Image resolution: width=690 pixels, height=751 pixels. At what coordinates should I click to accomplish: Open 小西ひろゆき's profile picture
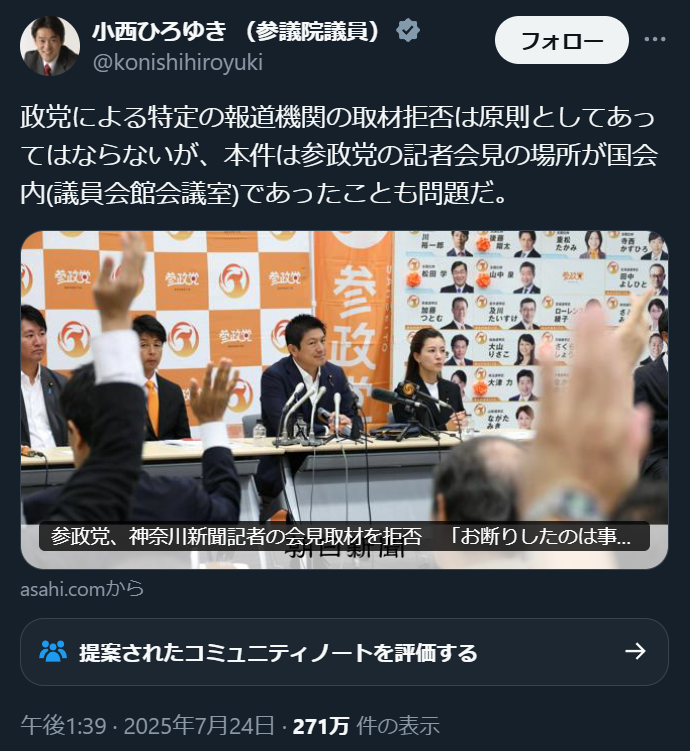tap(50, 46)
